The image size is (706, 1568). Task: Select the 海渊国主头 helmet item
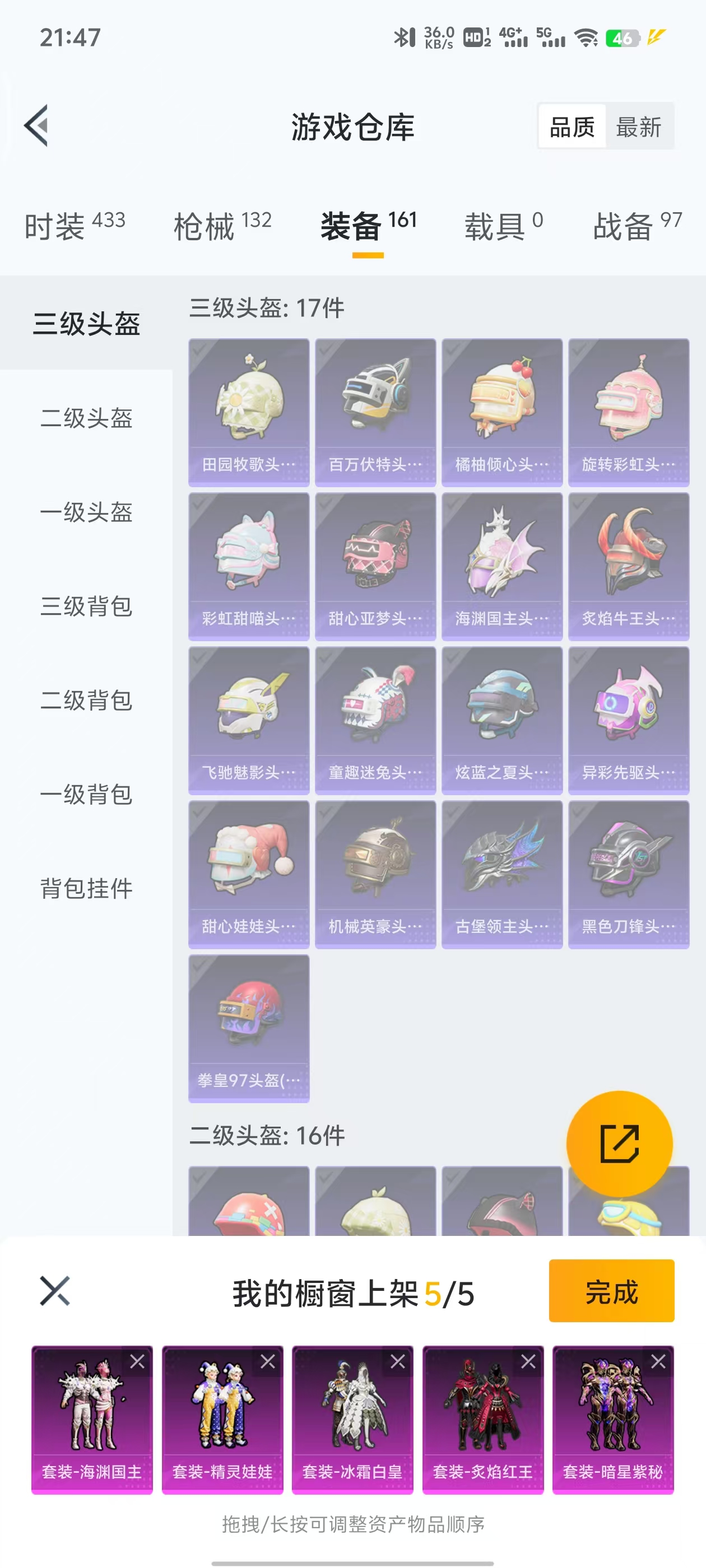(x=502, y=566)
